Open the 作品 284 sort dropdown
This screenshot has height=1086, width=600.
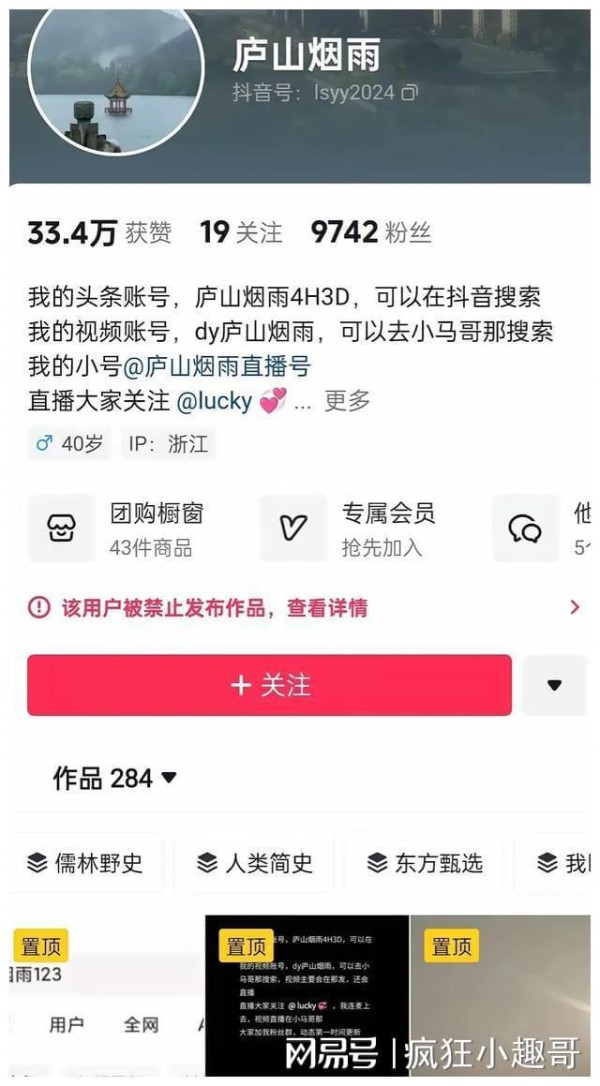point(115,778)
